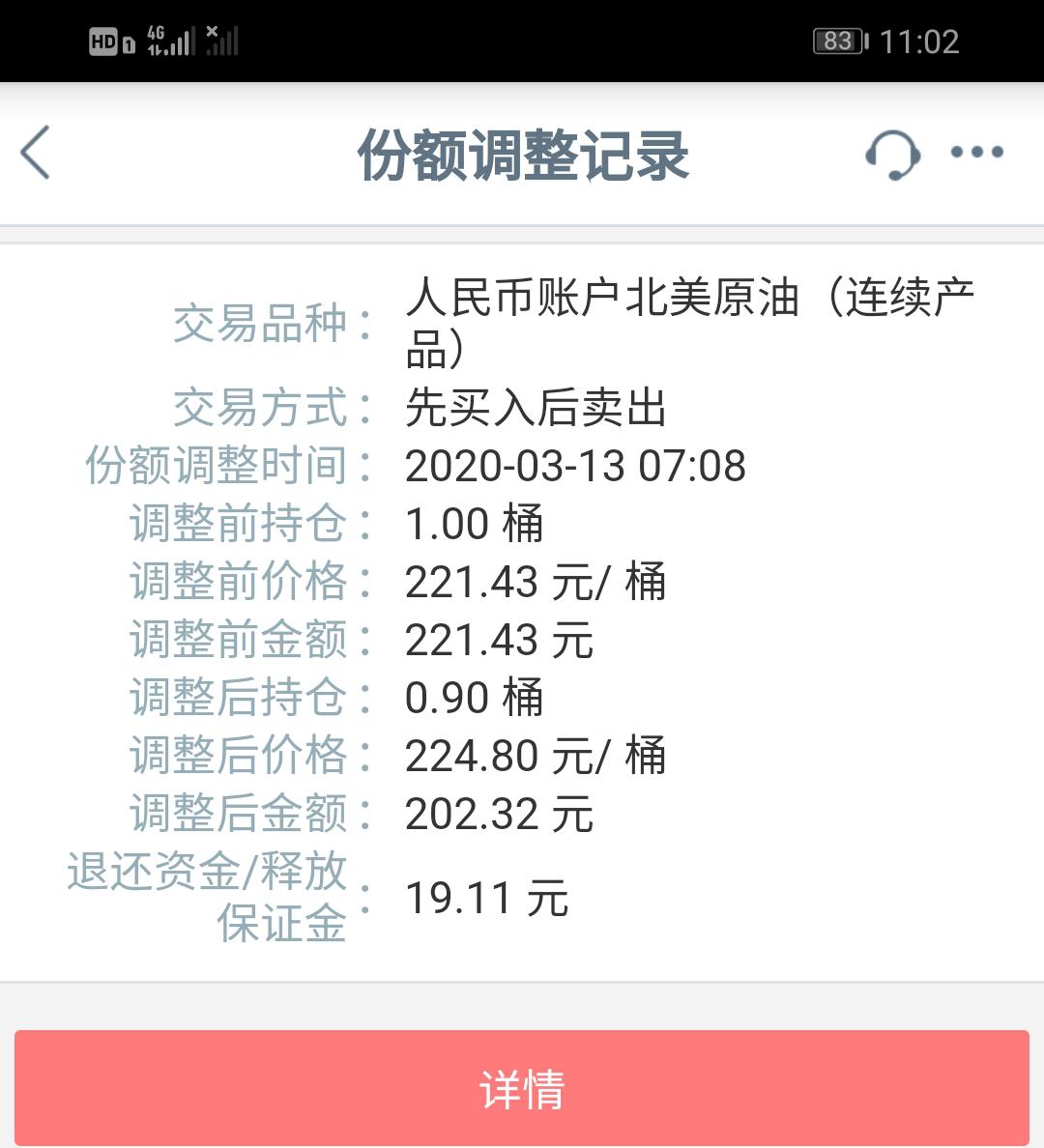The image size is (1044, 1148).
Task: Tap the post-adjustment holding 0.90 桶
Action: coord(477,697)
